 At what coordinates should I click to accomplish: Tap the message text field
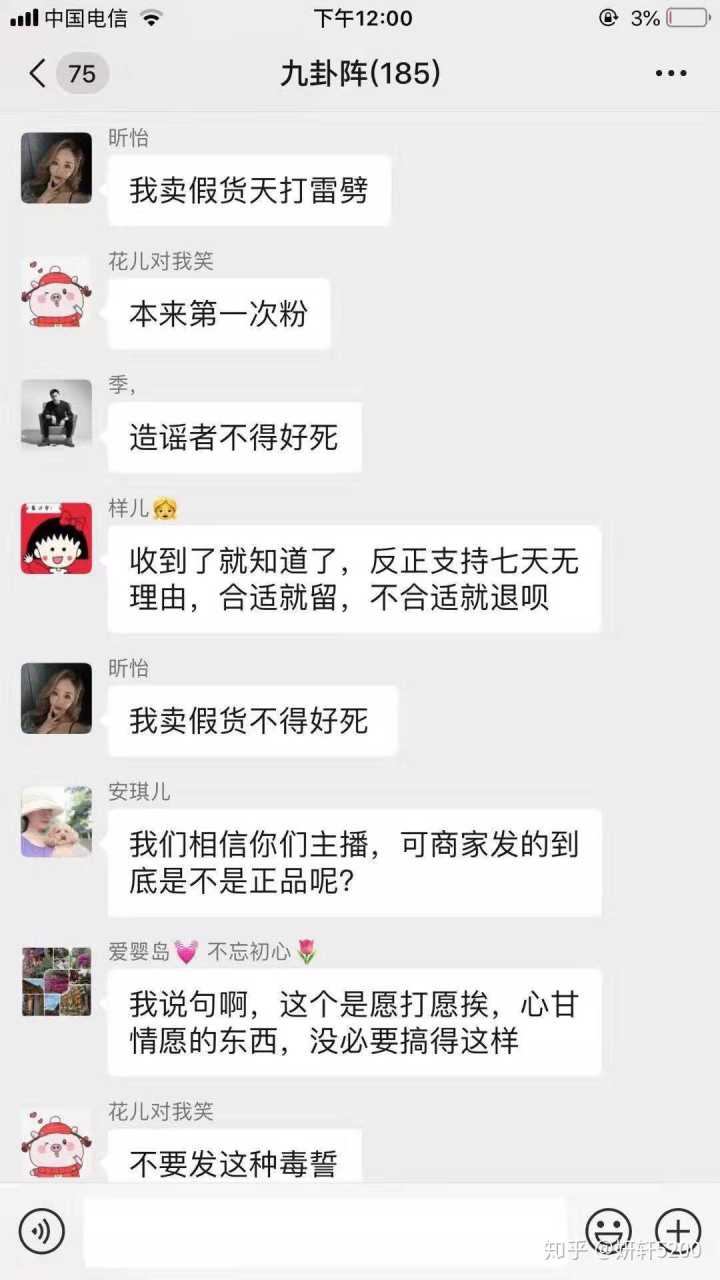pyautogui.click(x=325, y=1231)
